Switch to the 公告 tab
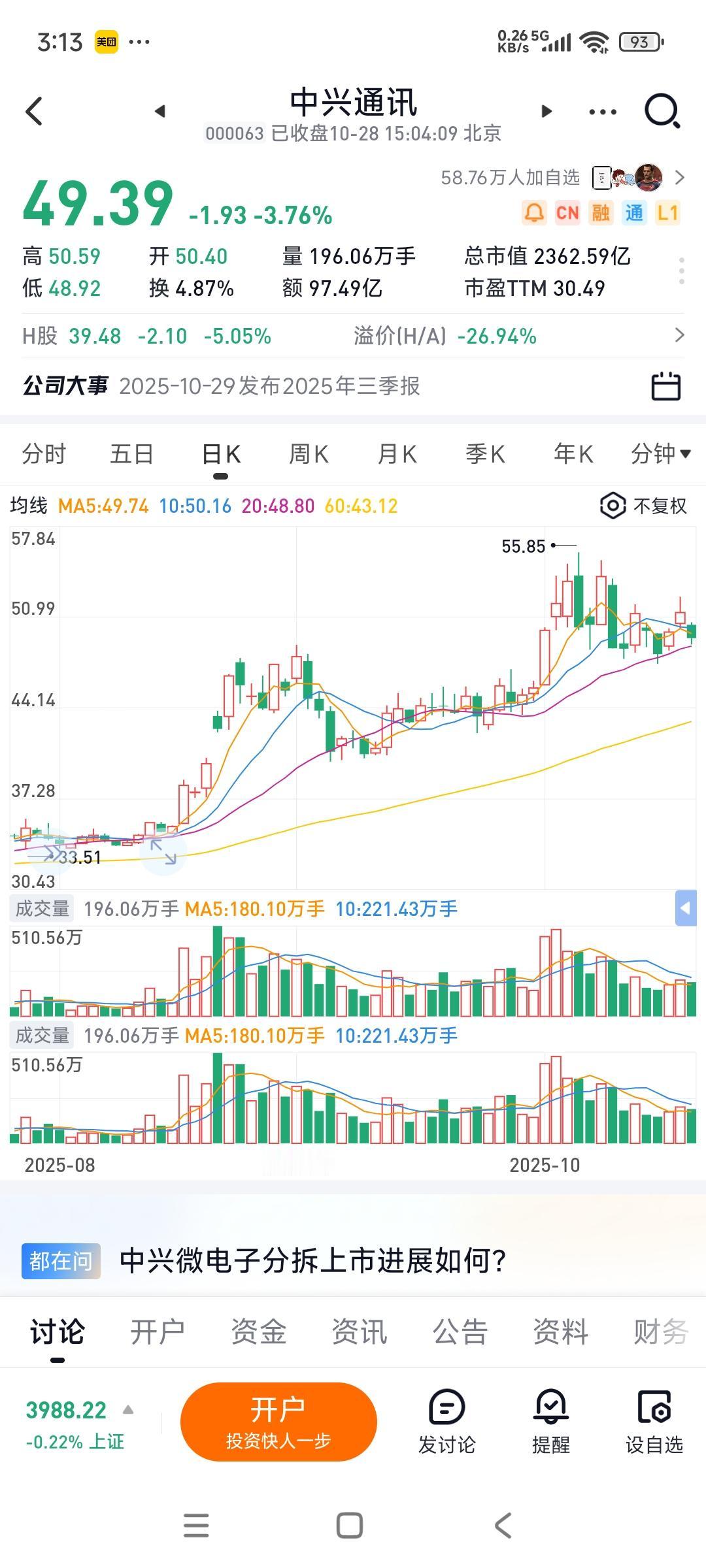 coord(460,1331)
